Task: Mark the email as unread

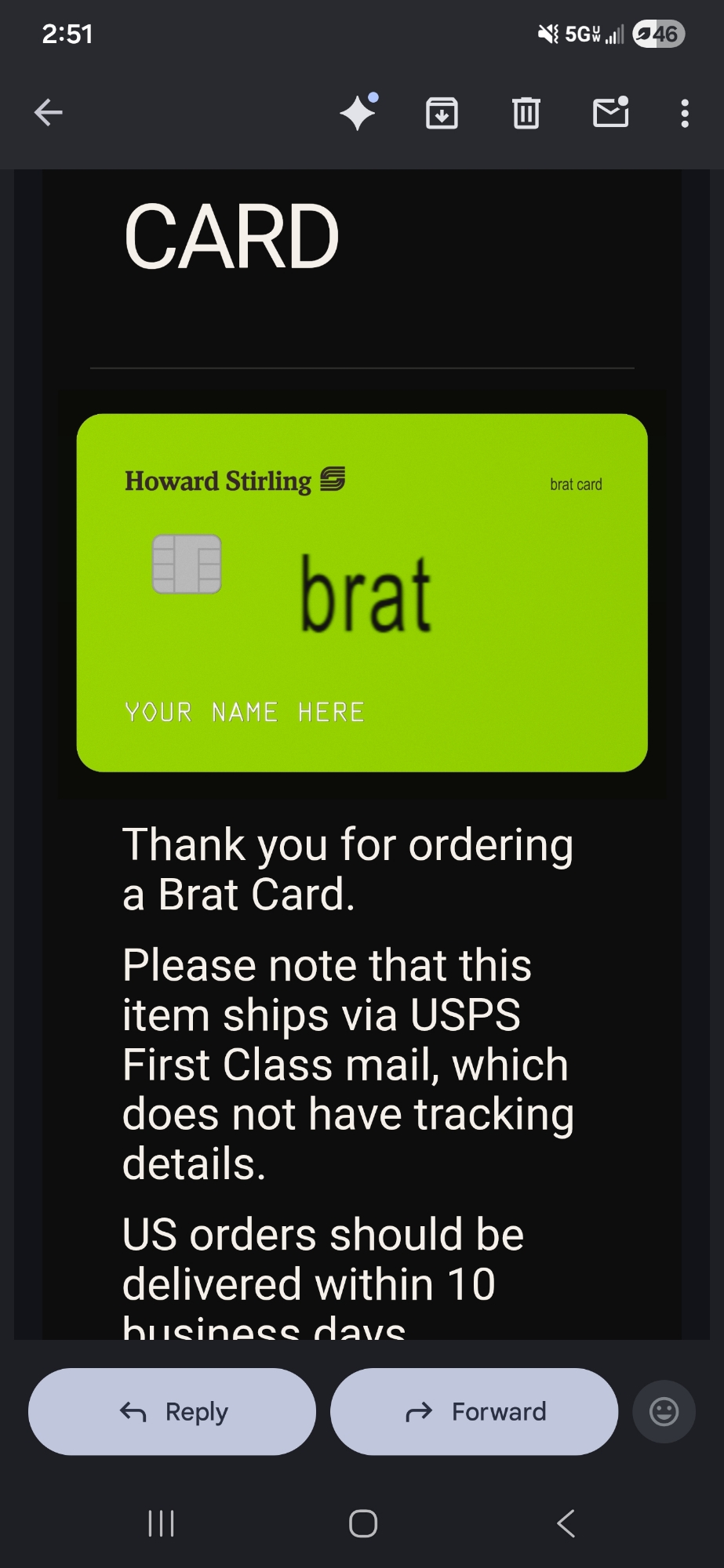Action: coord(610,113)
